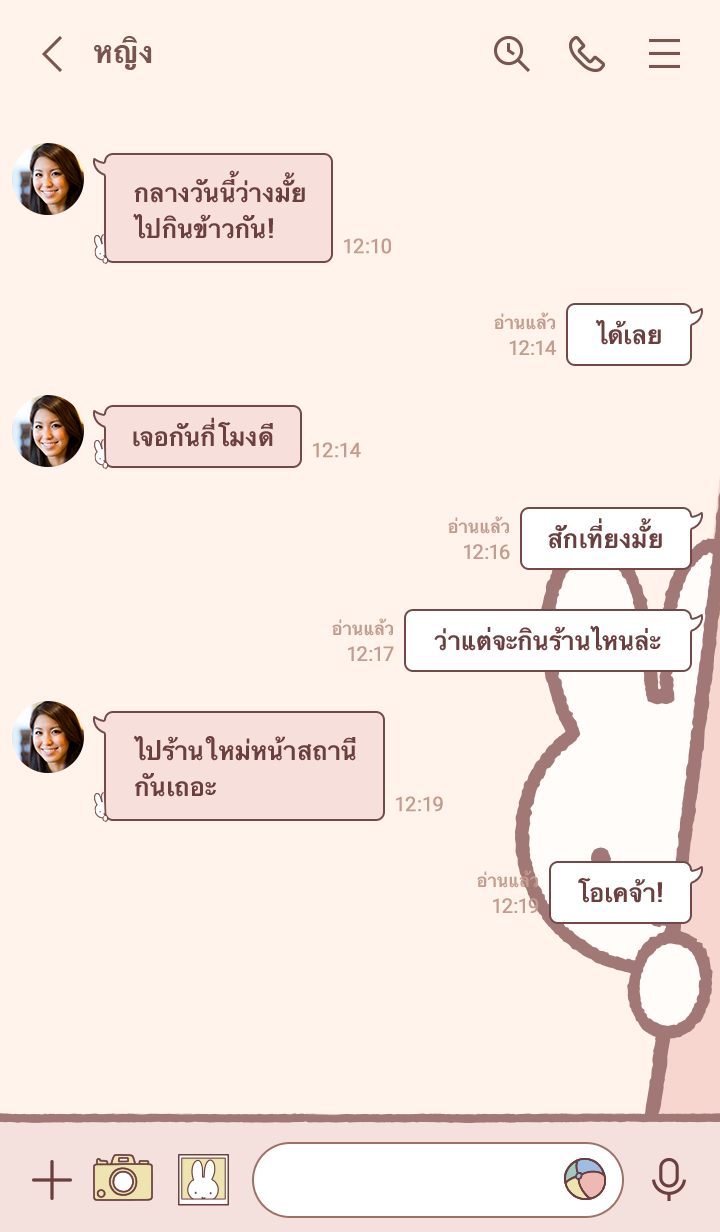Open the camera
The width and height of the screenshot is (720, 1232).
point(123,1178)
